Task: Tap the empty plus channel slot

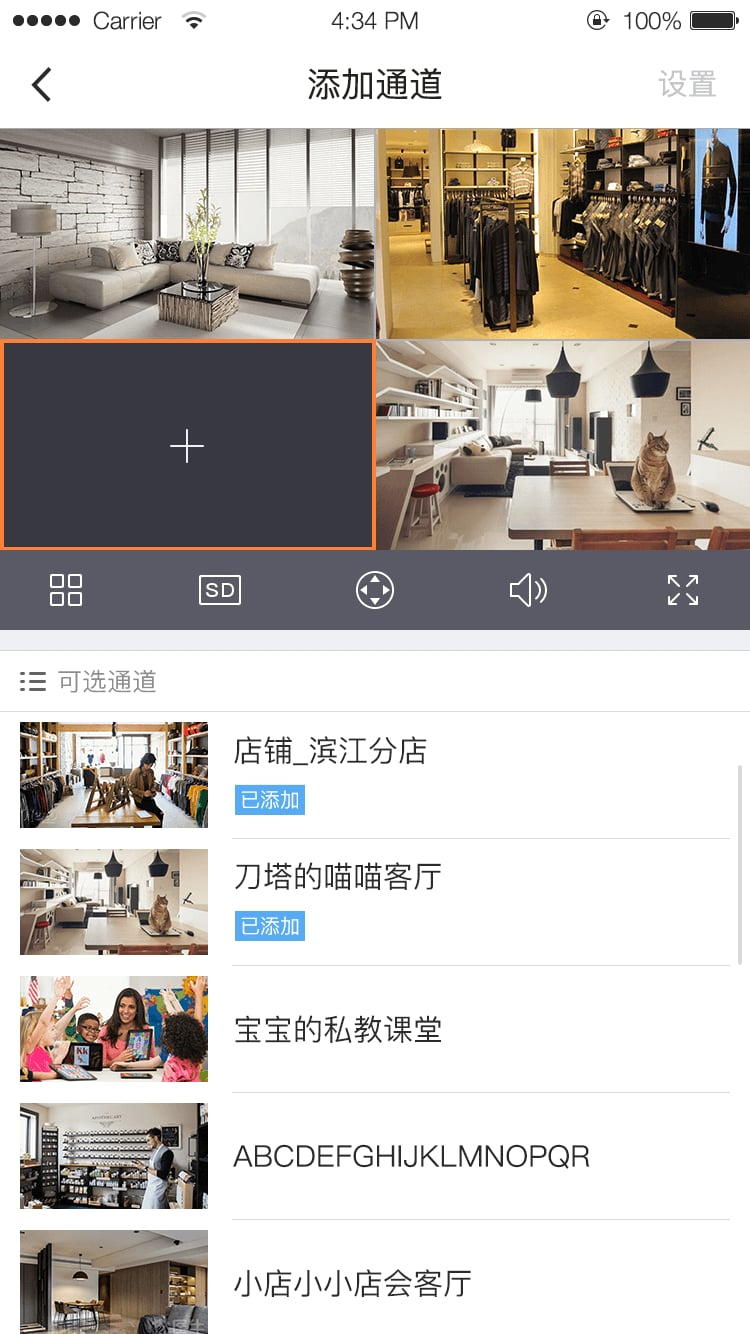Action: click(187, 446)
